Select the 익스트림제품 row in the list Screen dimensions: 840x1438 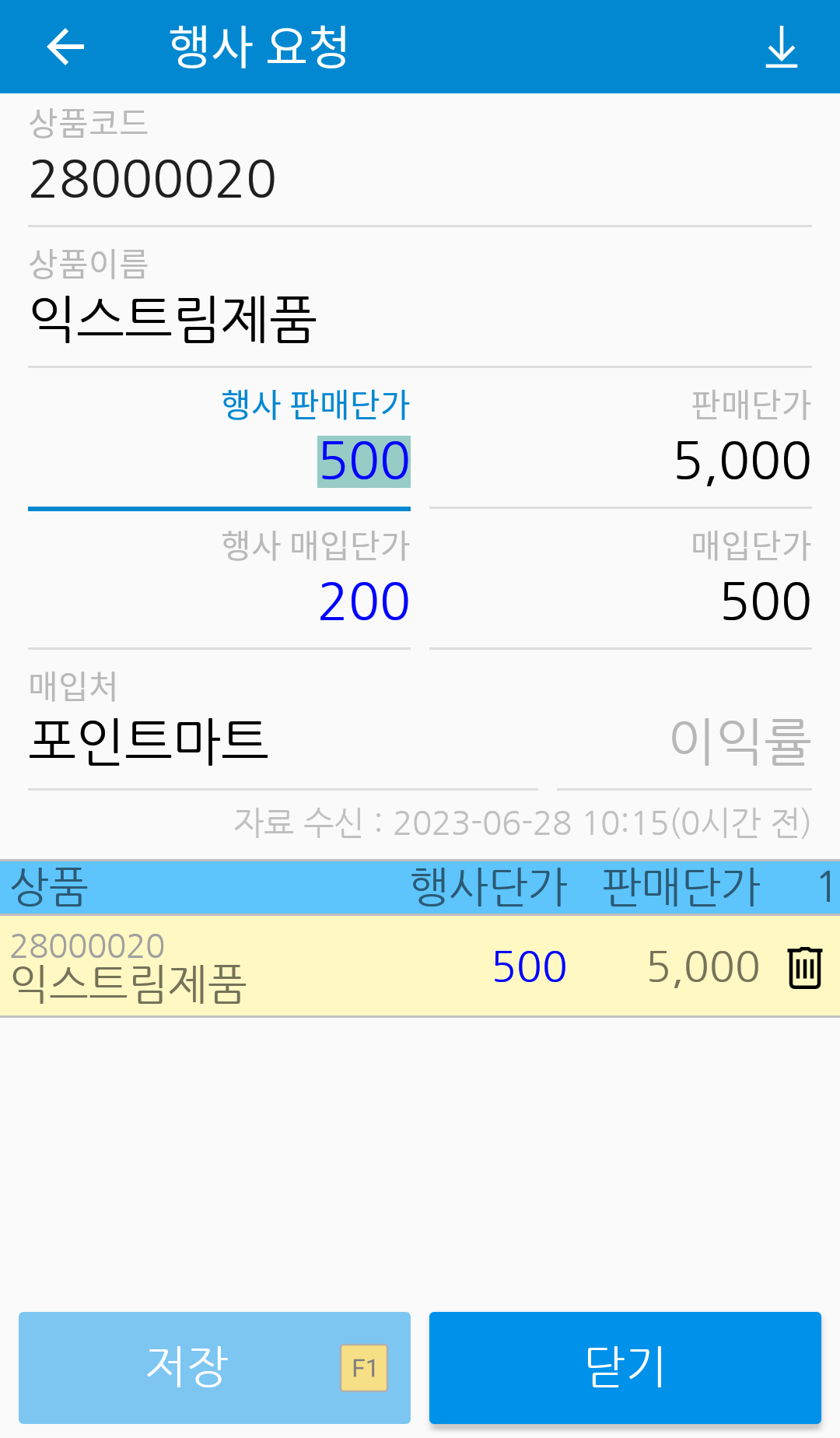420,966
